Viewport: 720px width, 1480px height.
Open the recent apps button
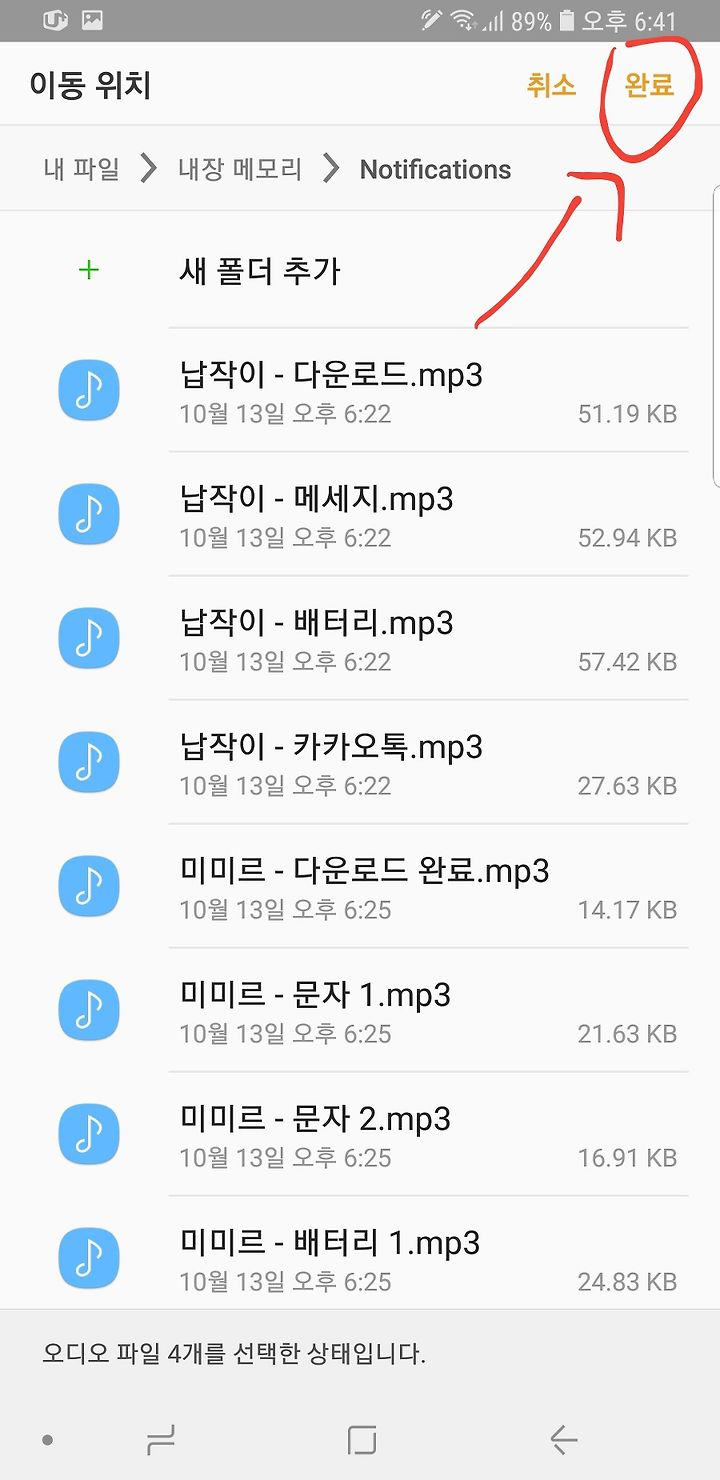(160, 1440)
